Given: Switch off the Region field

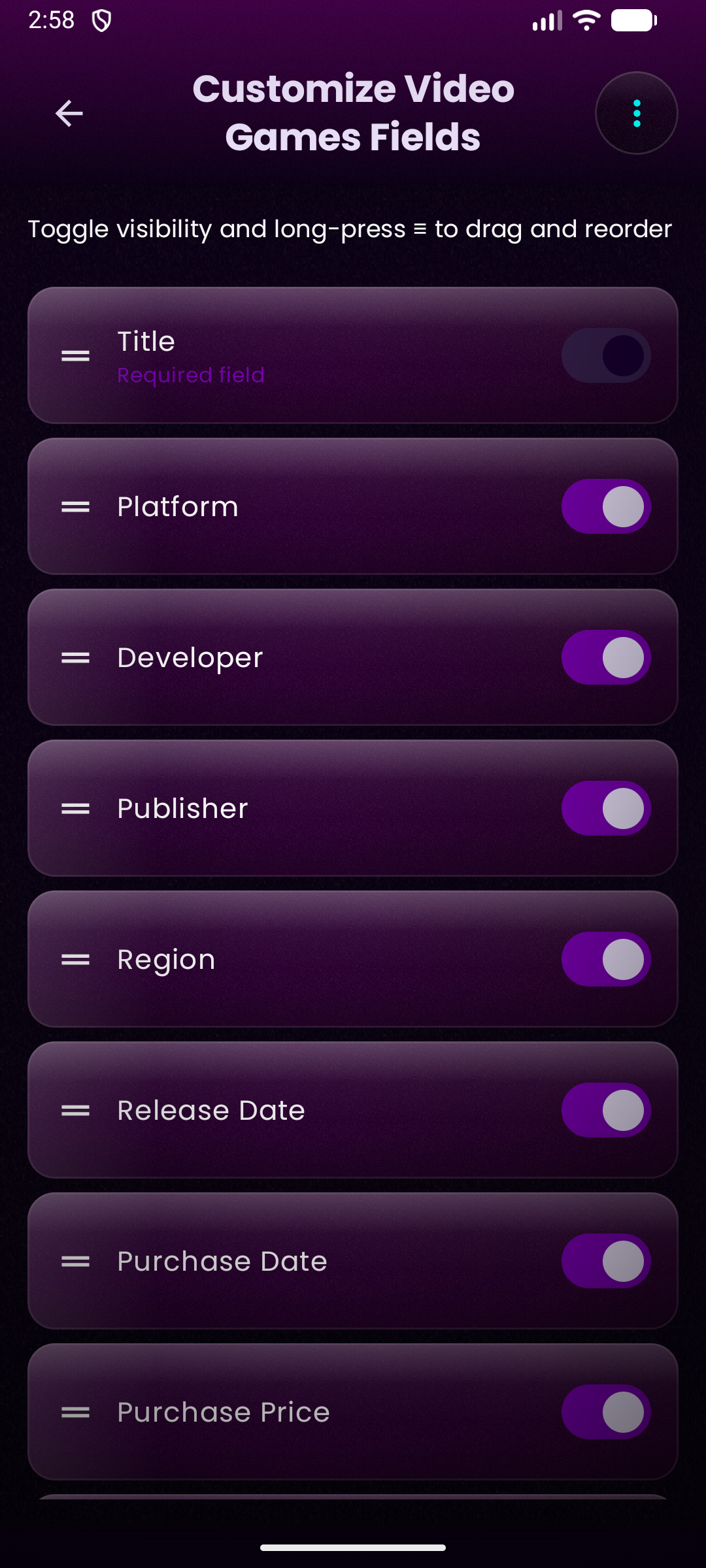Looking at the screenshot, I should click(x=606, y=959).
